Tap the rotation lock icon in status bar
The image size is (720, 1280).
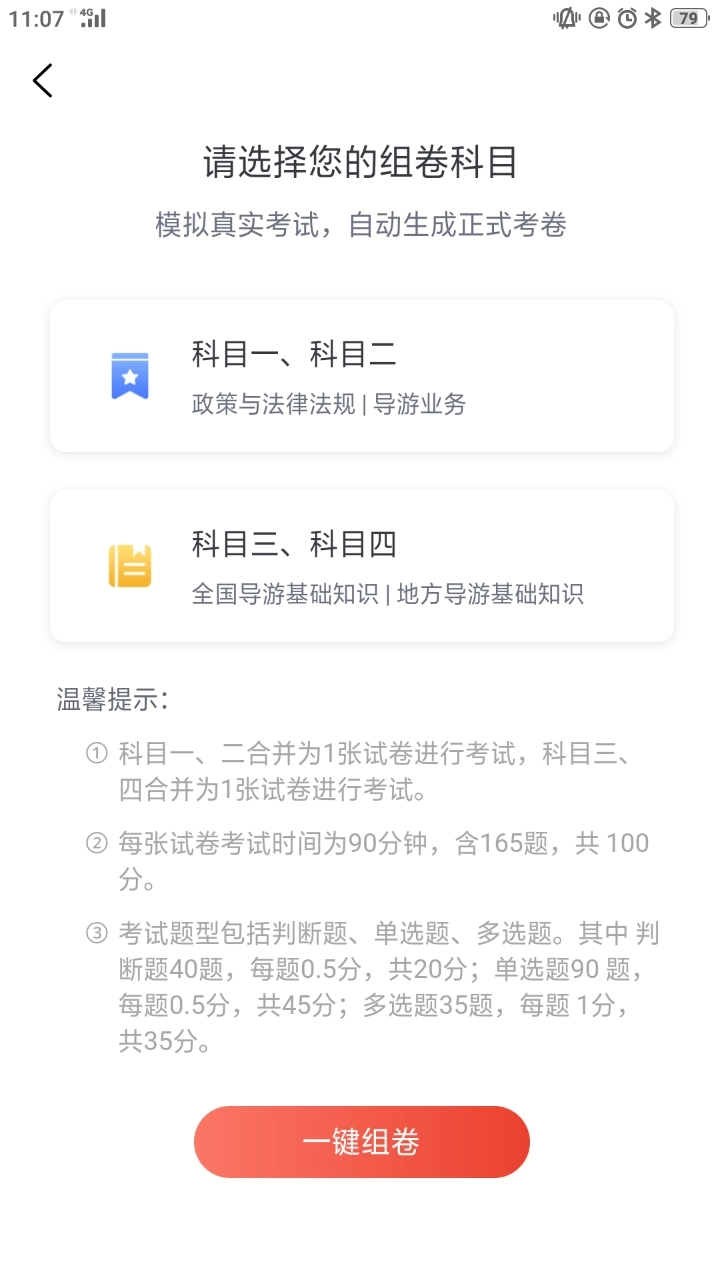[600, 17]
